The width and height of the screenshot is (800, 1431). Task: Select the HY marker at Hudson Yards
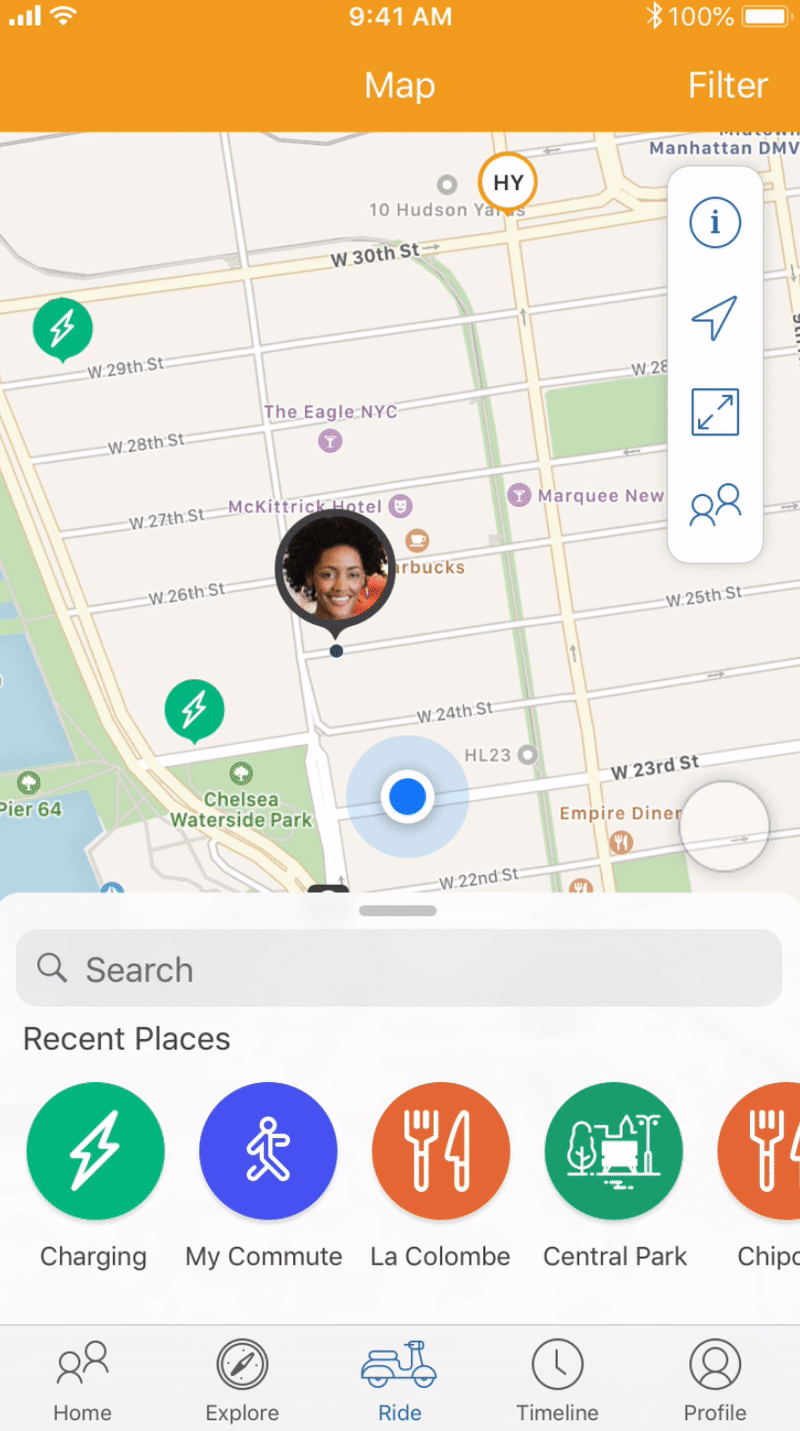508,183
